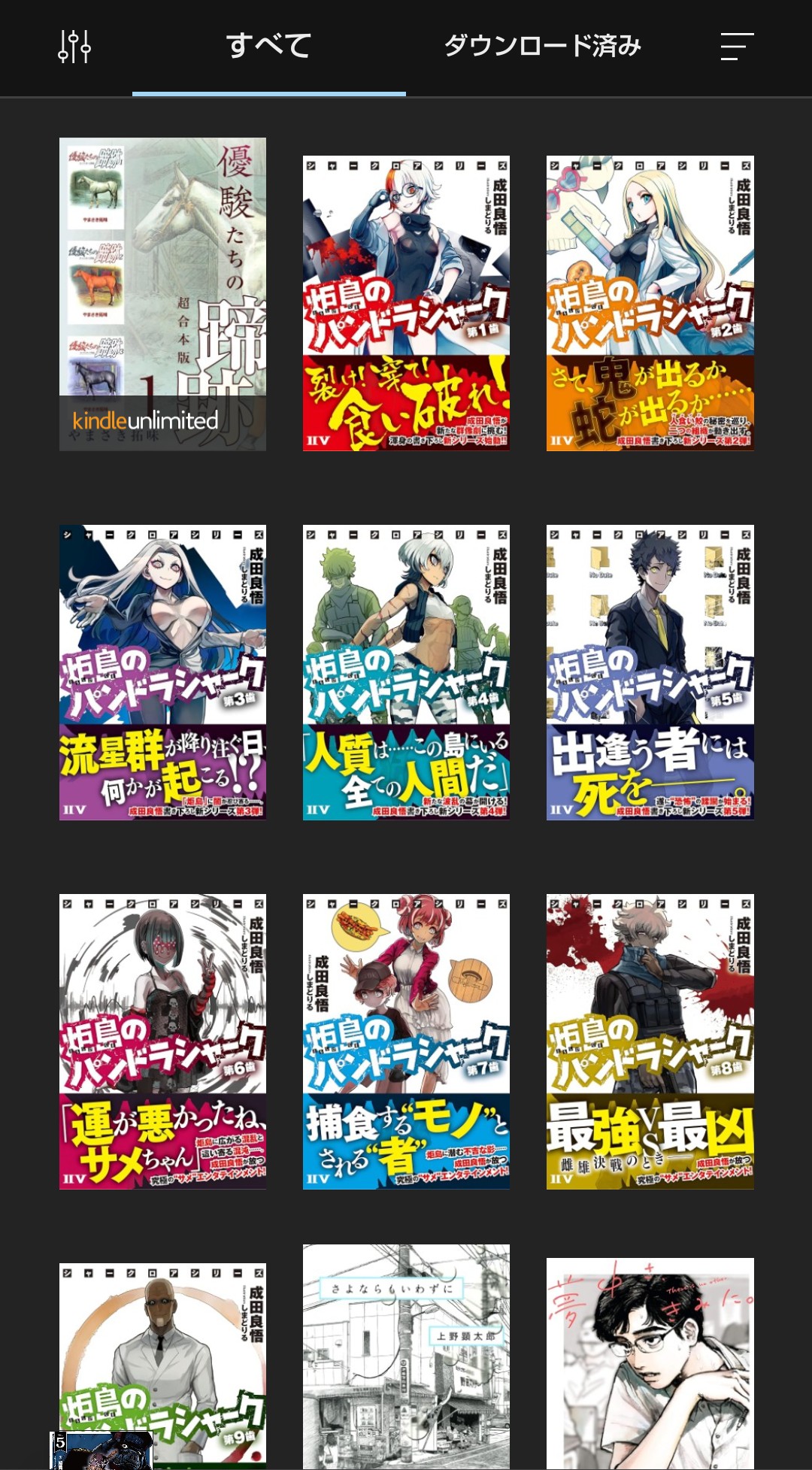Open 炬島のパンドラシャーク volume 4
Image resolution: width=812 pixels, height=1470 pixels.
[x=406, y=672]
